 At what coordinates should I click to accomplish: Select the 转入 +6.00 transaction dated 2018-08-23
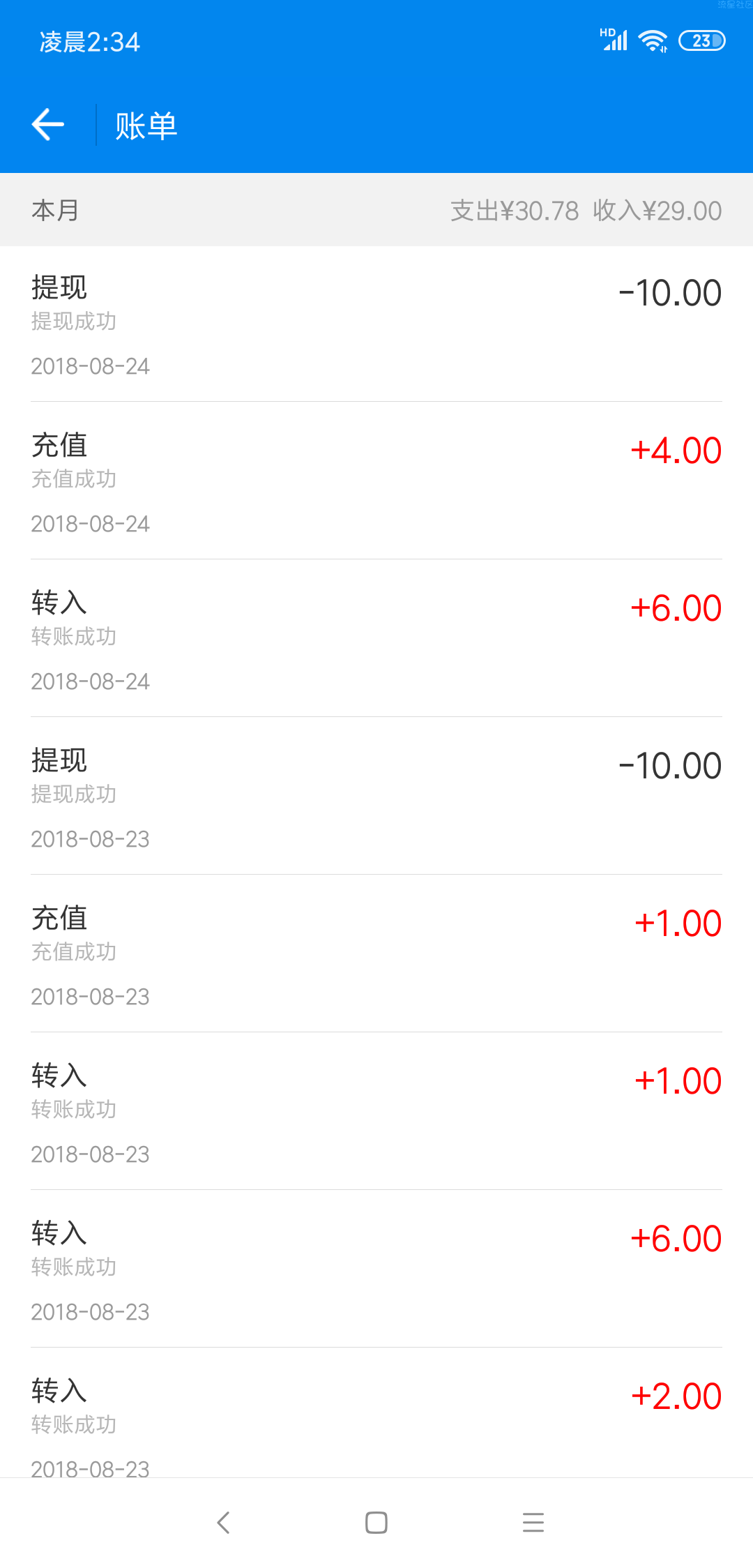pos(376,1269)
